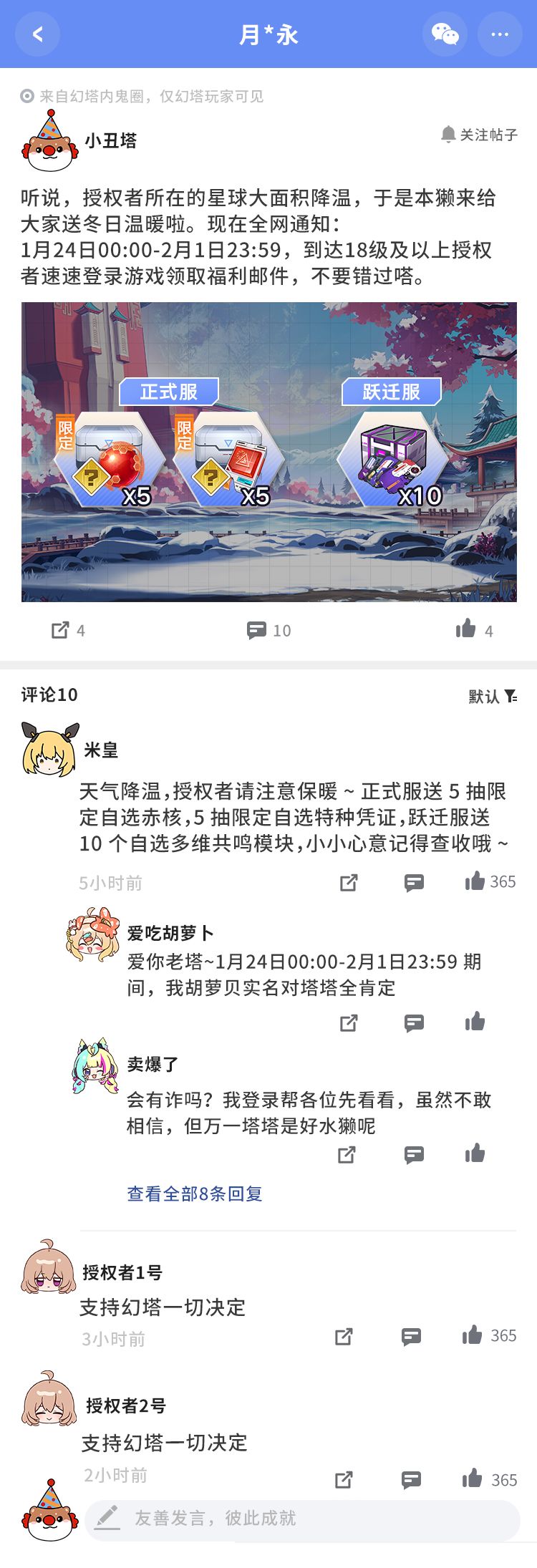Share 卖爆了's reply
This screenshot has width=537, height=1568.
point(347,1154)
